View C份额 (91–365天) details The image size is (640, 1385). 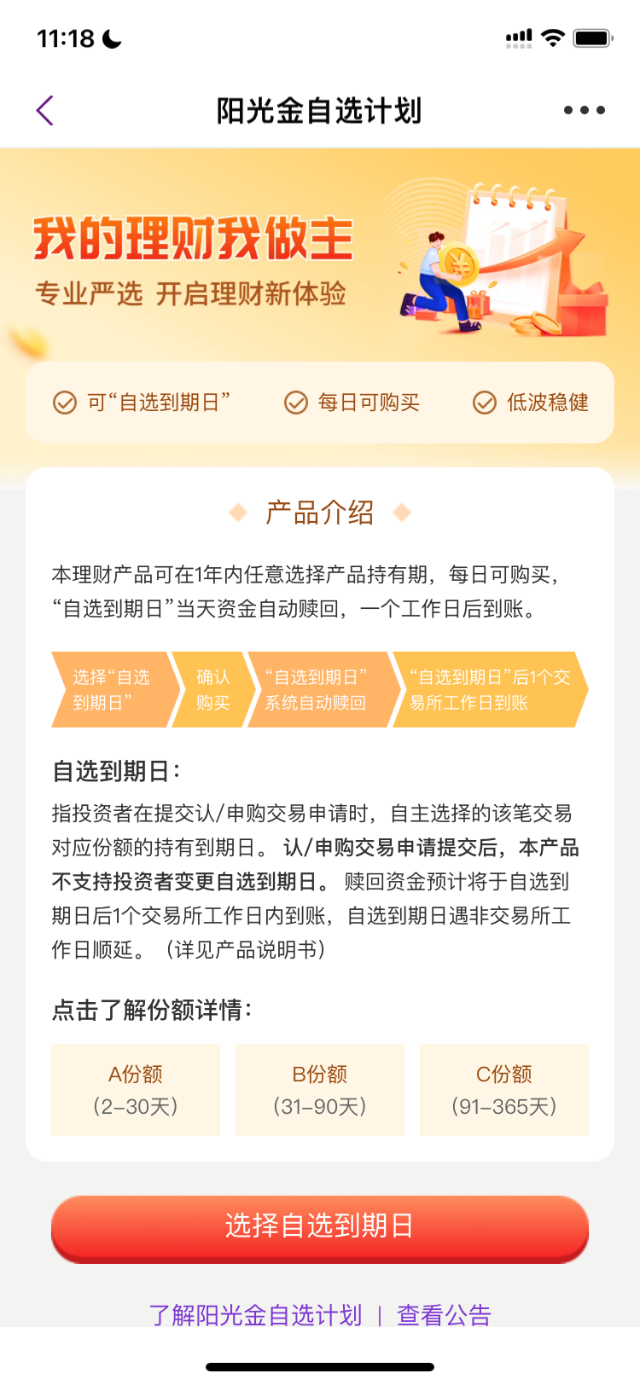click(x=504, y=1090)
